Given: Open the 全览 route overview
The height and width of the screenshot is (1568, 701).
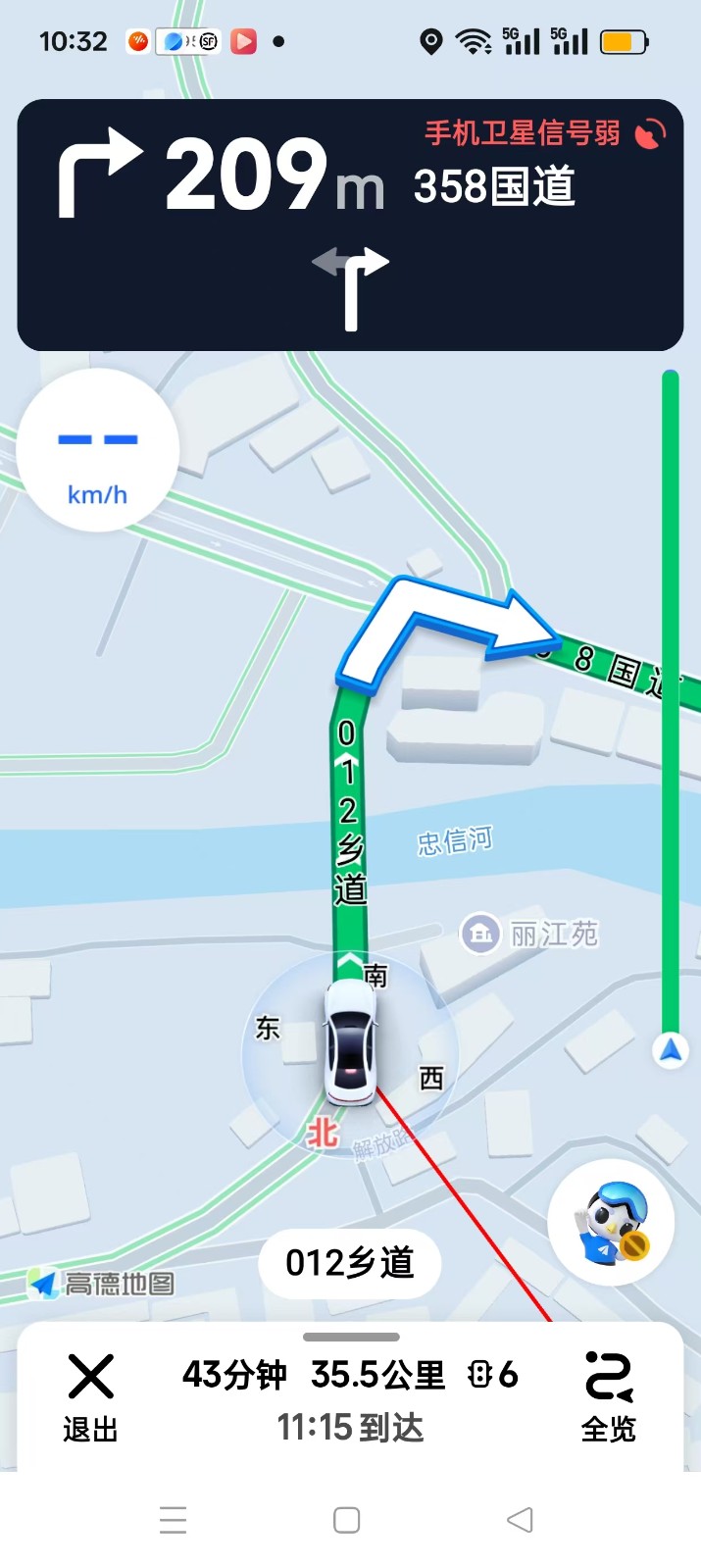Looking at the screenshot, I should tap(609, 1397).
